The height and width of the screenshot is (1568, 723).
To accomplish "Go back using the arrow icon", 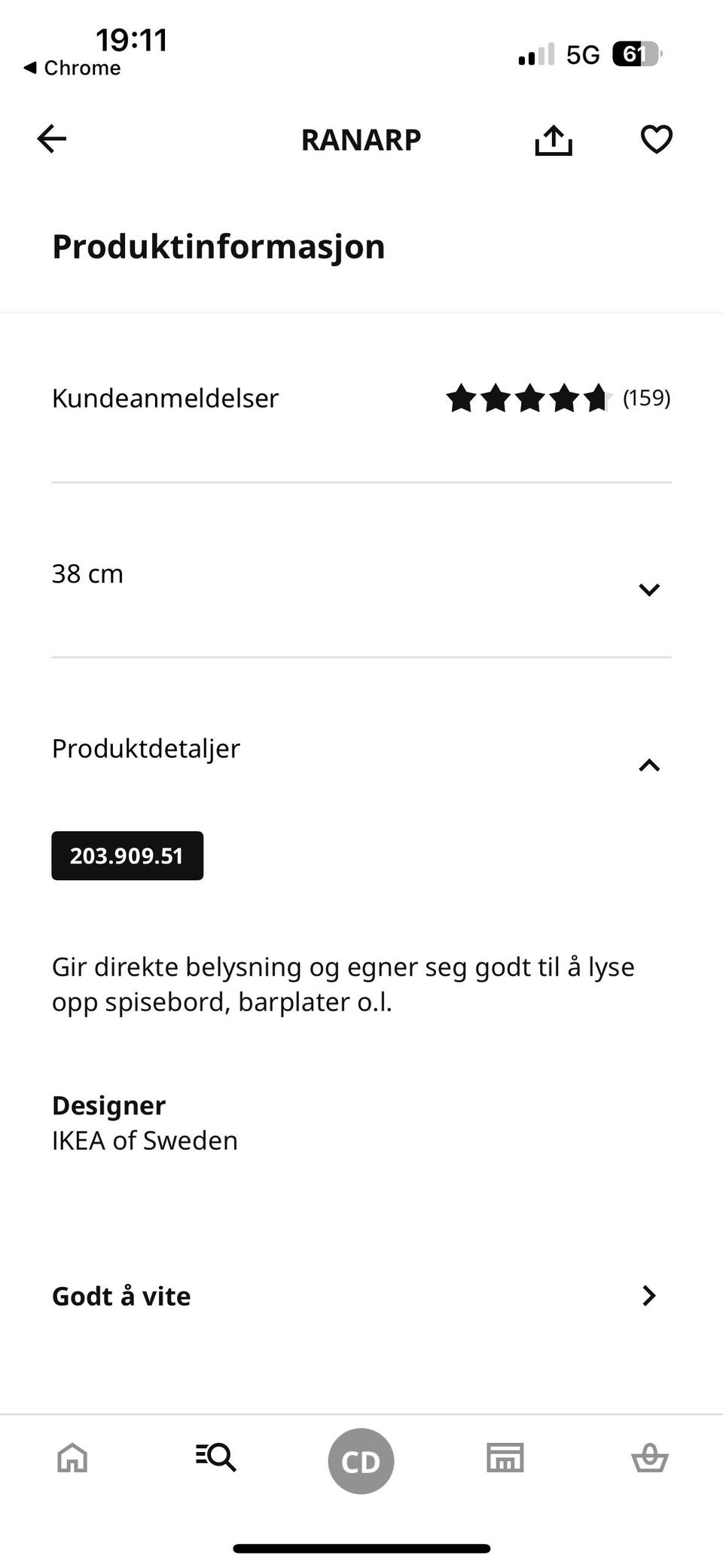I will [50, 139].
